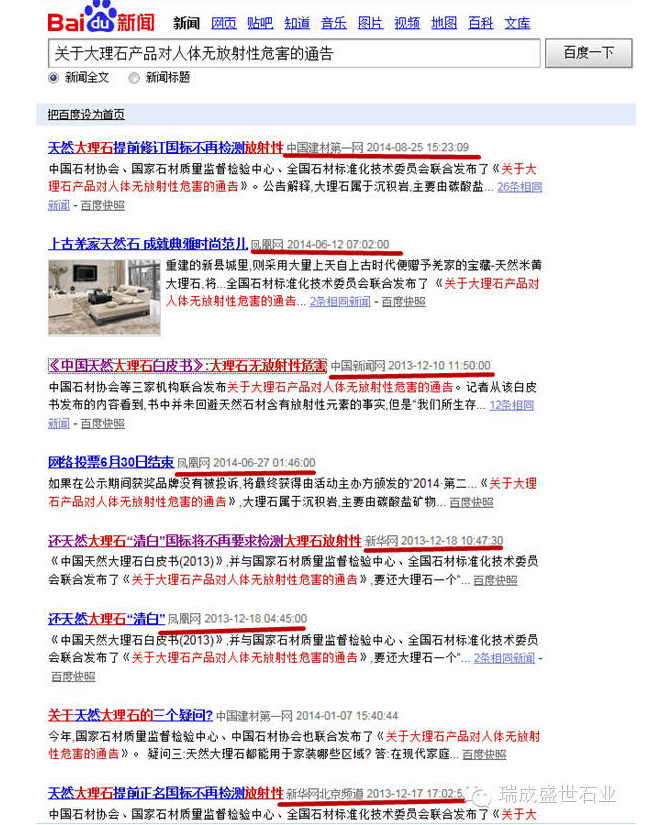Click the 百度一下 search button

click(x=588, y=53)
